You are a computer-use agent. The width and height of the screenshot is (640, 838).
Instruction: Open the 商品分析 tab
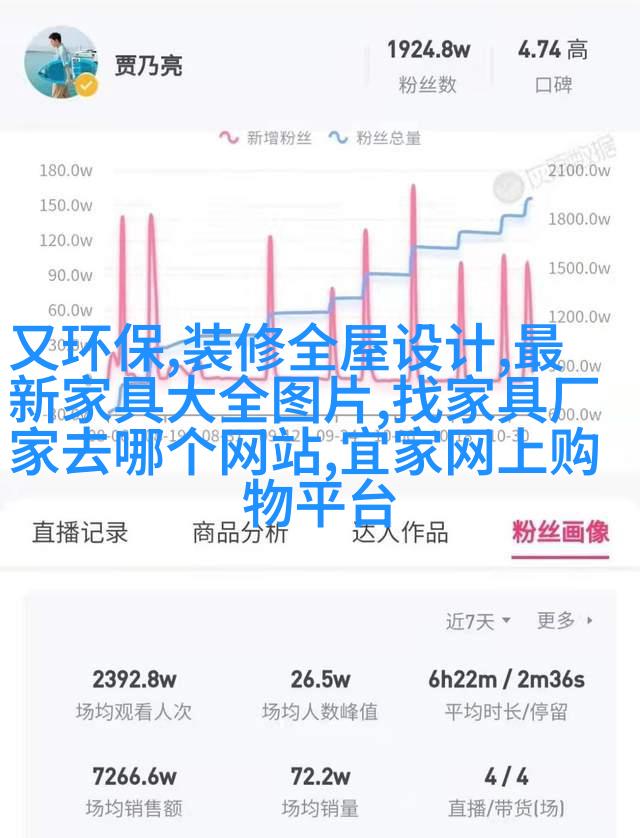tap(240, 533)
